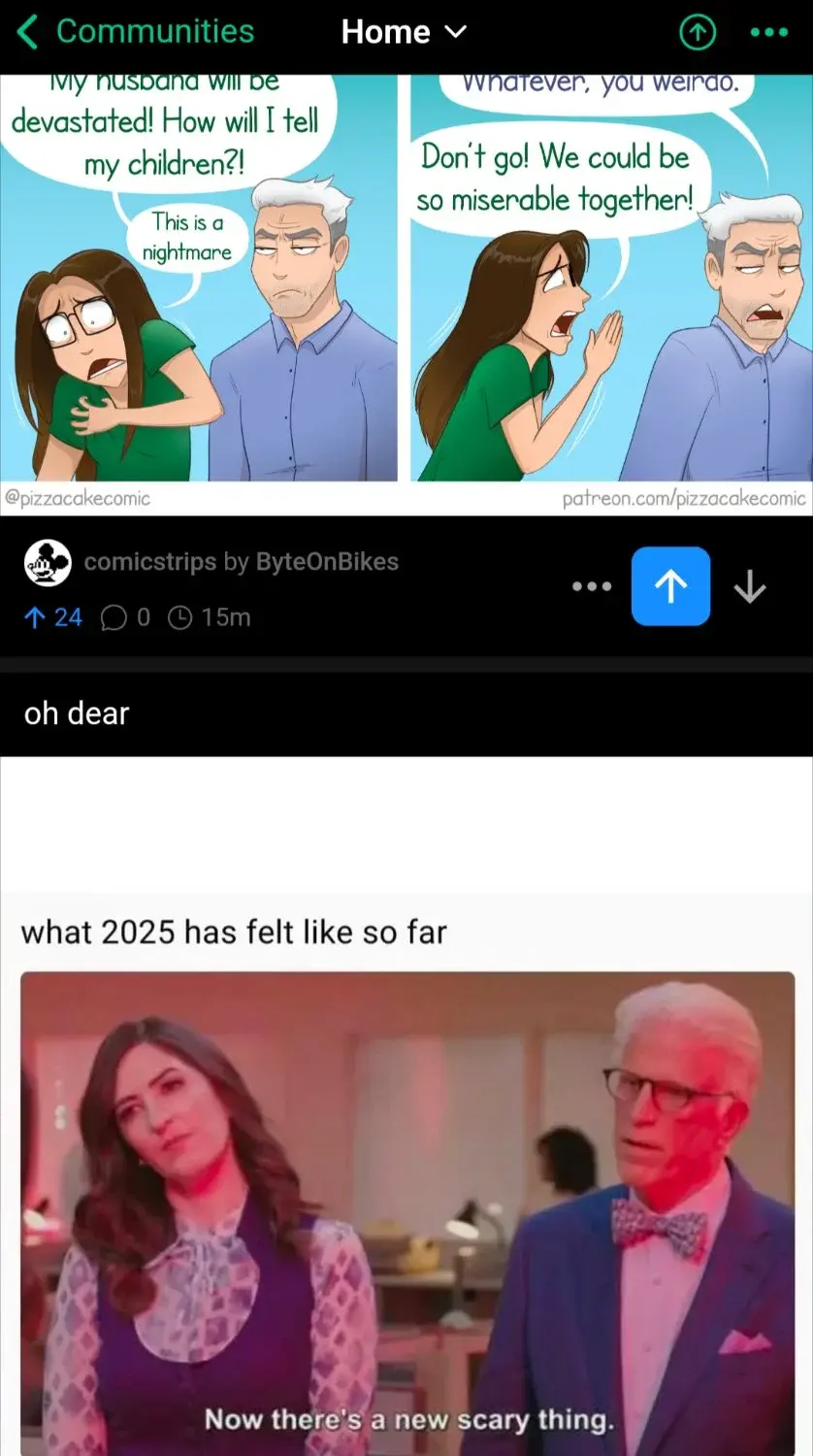Downvote the comicstrips post
Viewport: 813px width, 1456px height.
tap(750, 586)
